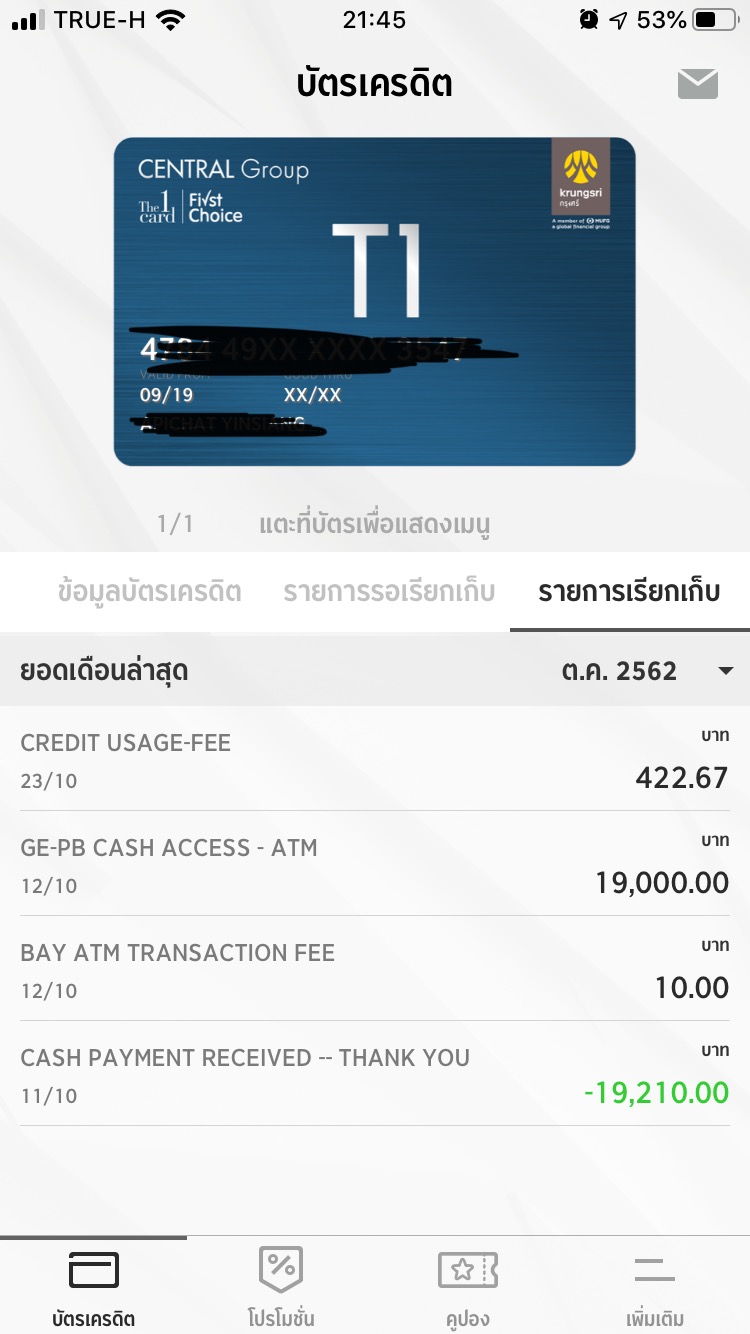The image size is (750, 1334).
Task: Switch to ข้อมูลบัตรเครดิต tab
Action: click(150, 591)
